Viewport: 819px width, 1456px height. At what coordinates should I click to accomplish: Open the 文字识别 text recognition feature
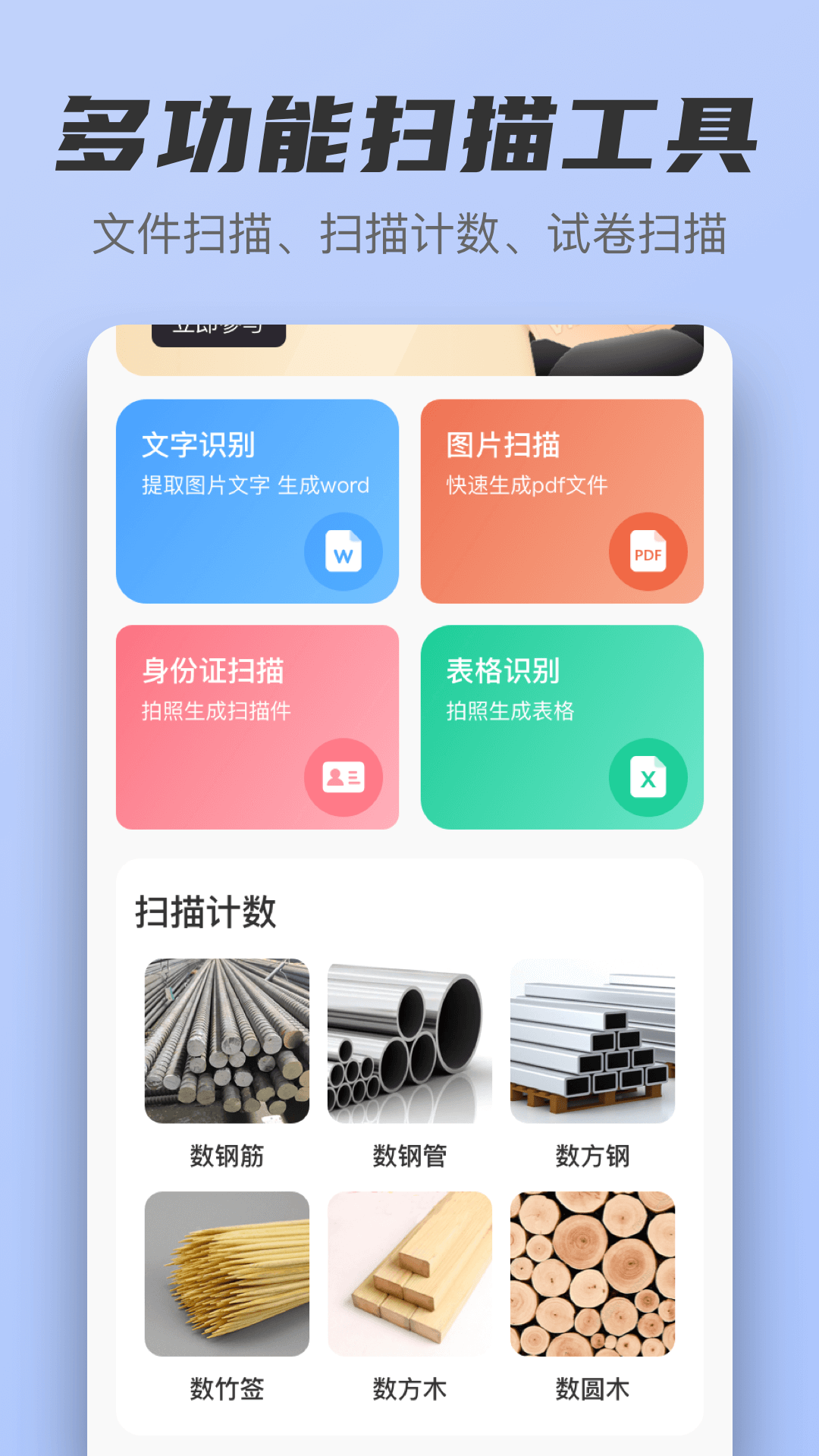point(258,500)
